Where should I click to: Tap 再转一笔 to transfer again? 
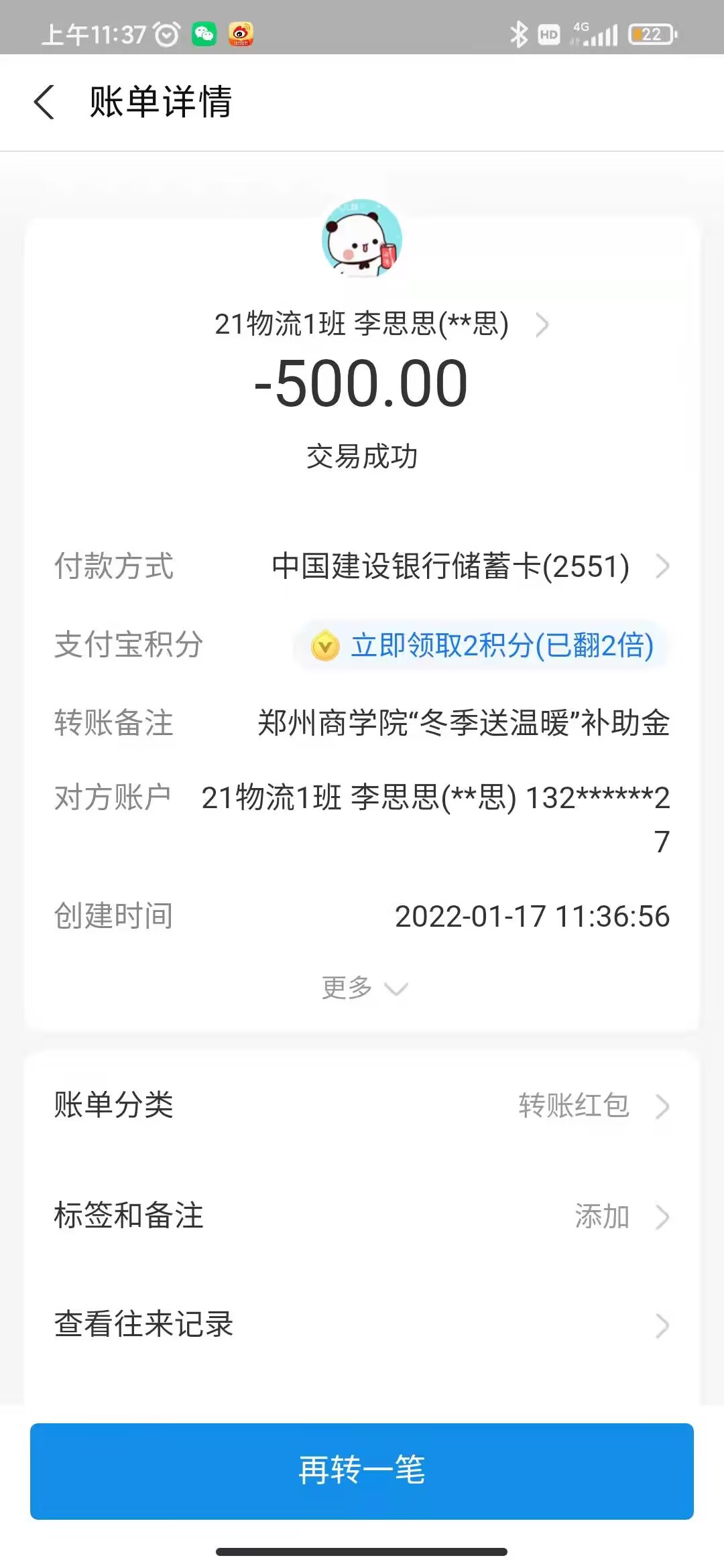(362, 1470)
